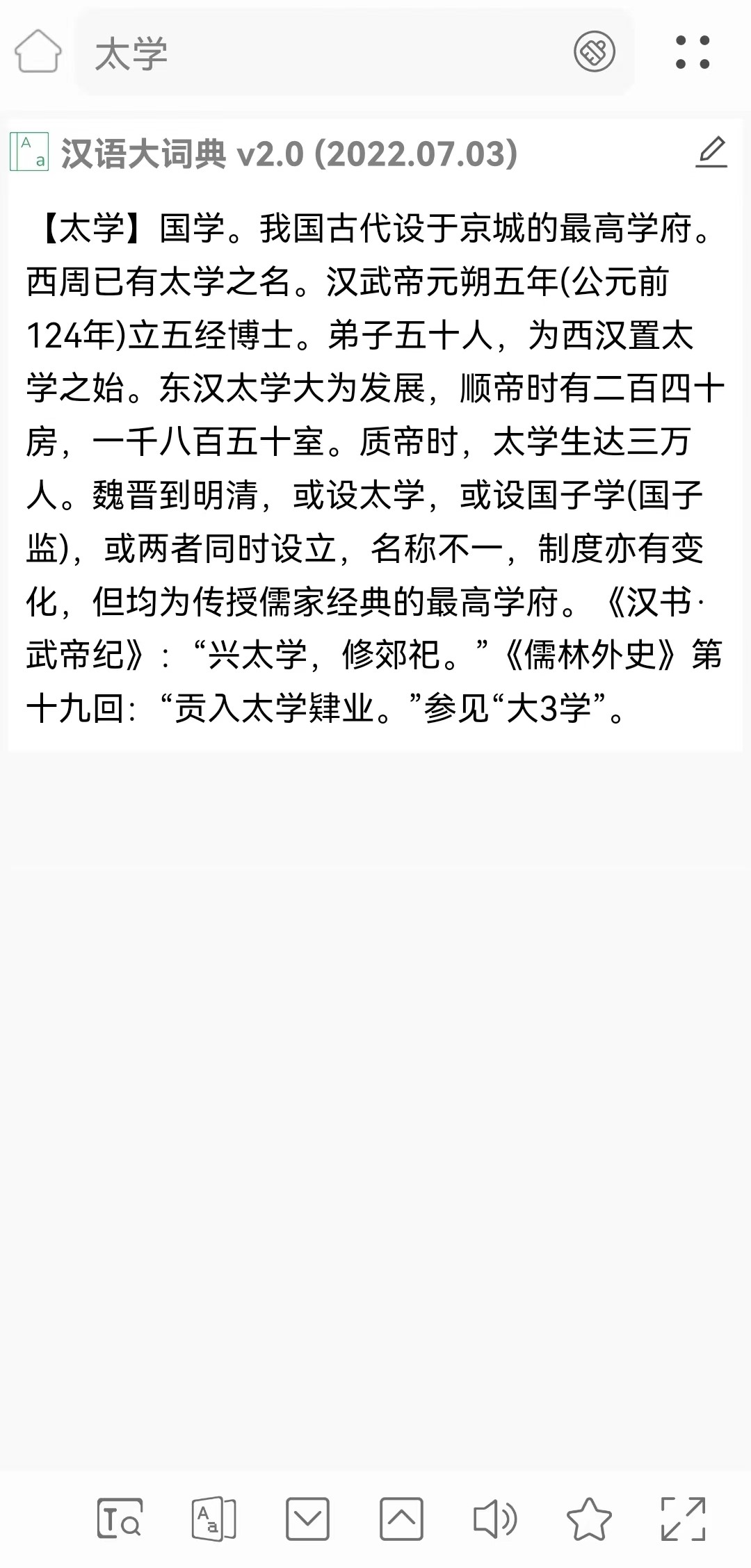Open the four-dot overflow menu
Image resolution: width=751 pixels, height=1568 pixels.
[x=693, y=52]
